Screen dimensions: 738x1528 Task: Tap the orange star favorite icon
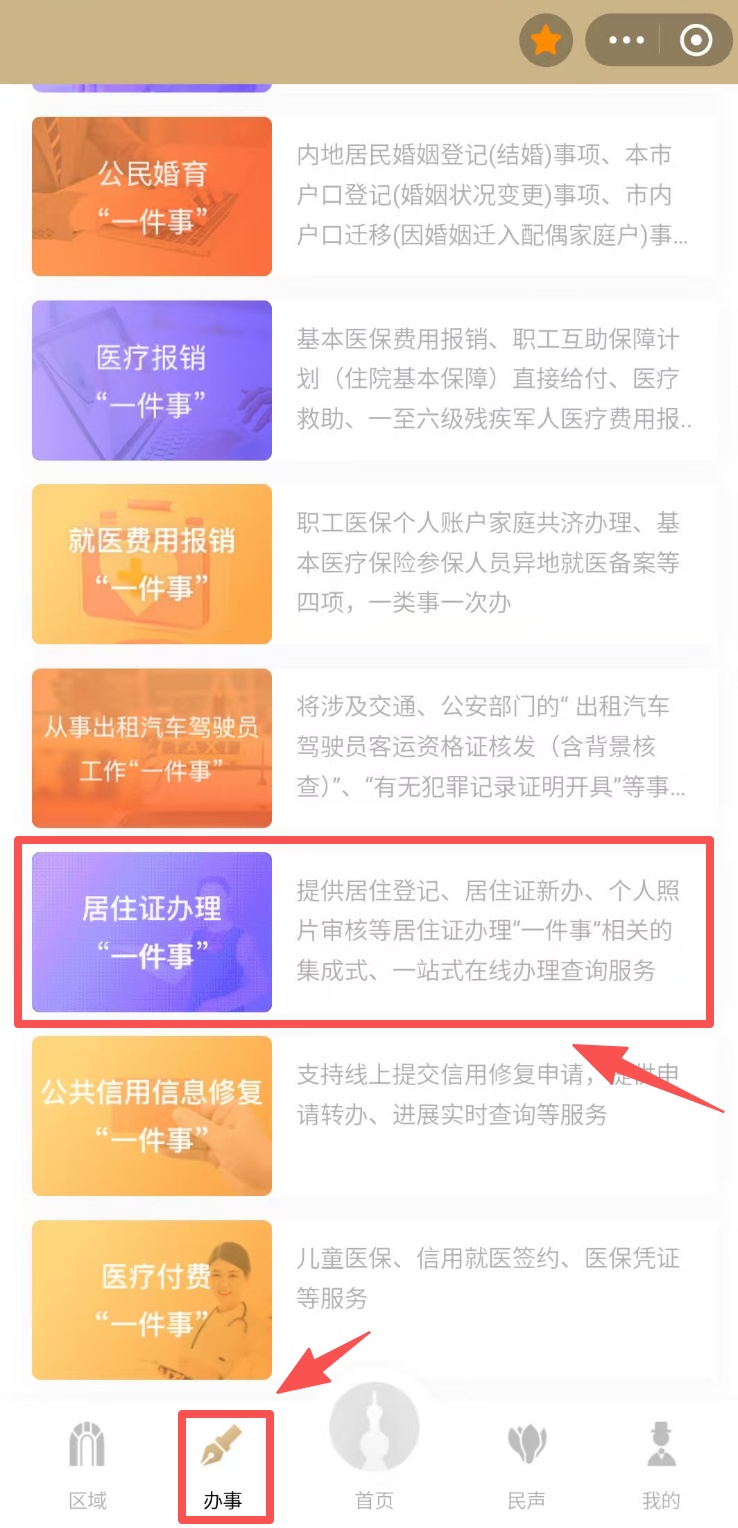click(x=545, y=41)
